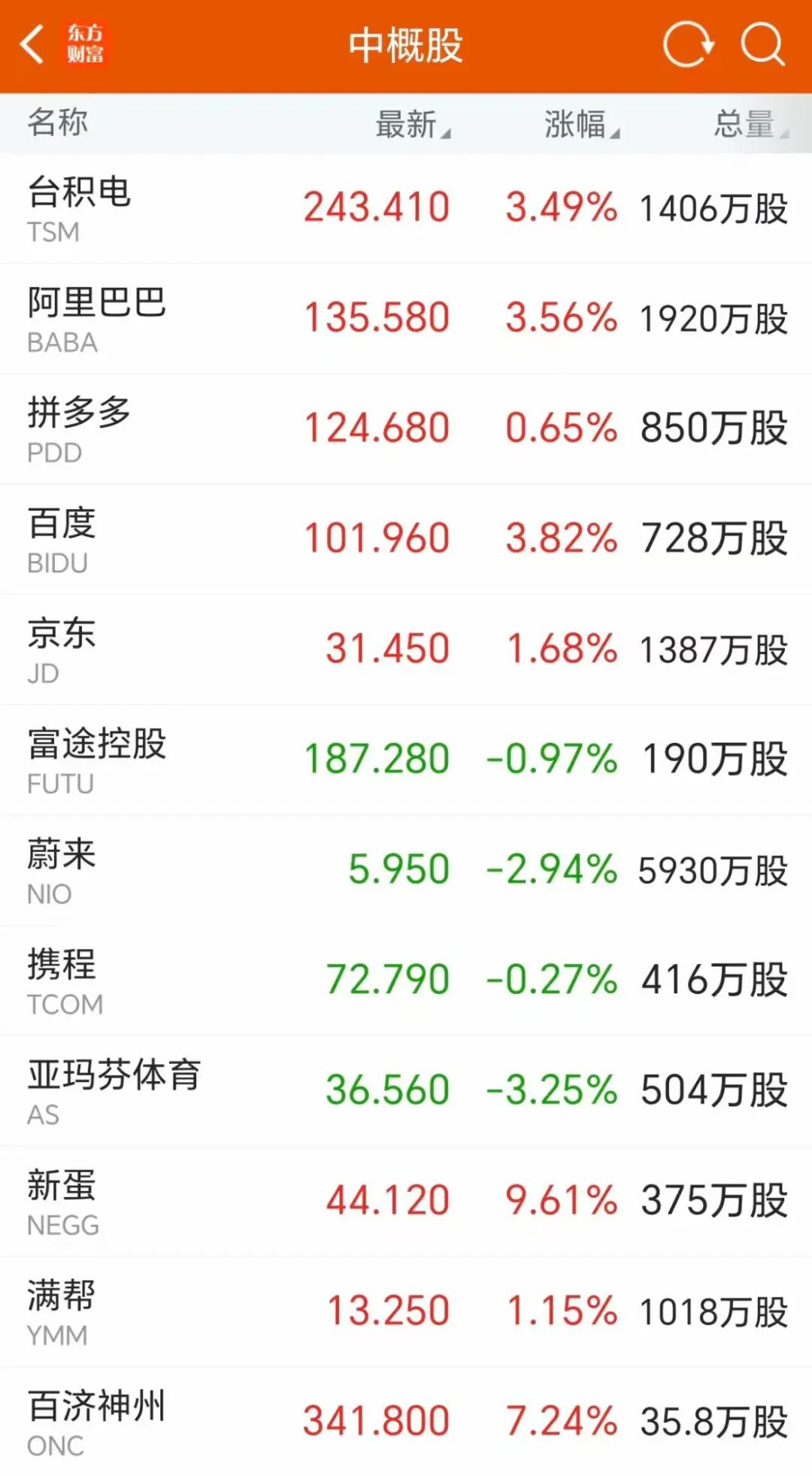
Task: Refresh the stock quotes
Action: (x=688, y=44)
